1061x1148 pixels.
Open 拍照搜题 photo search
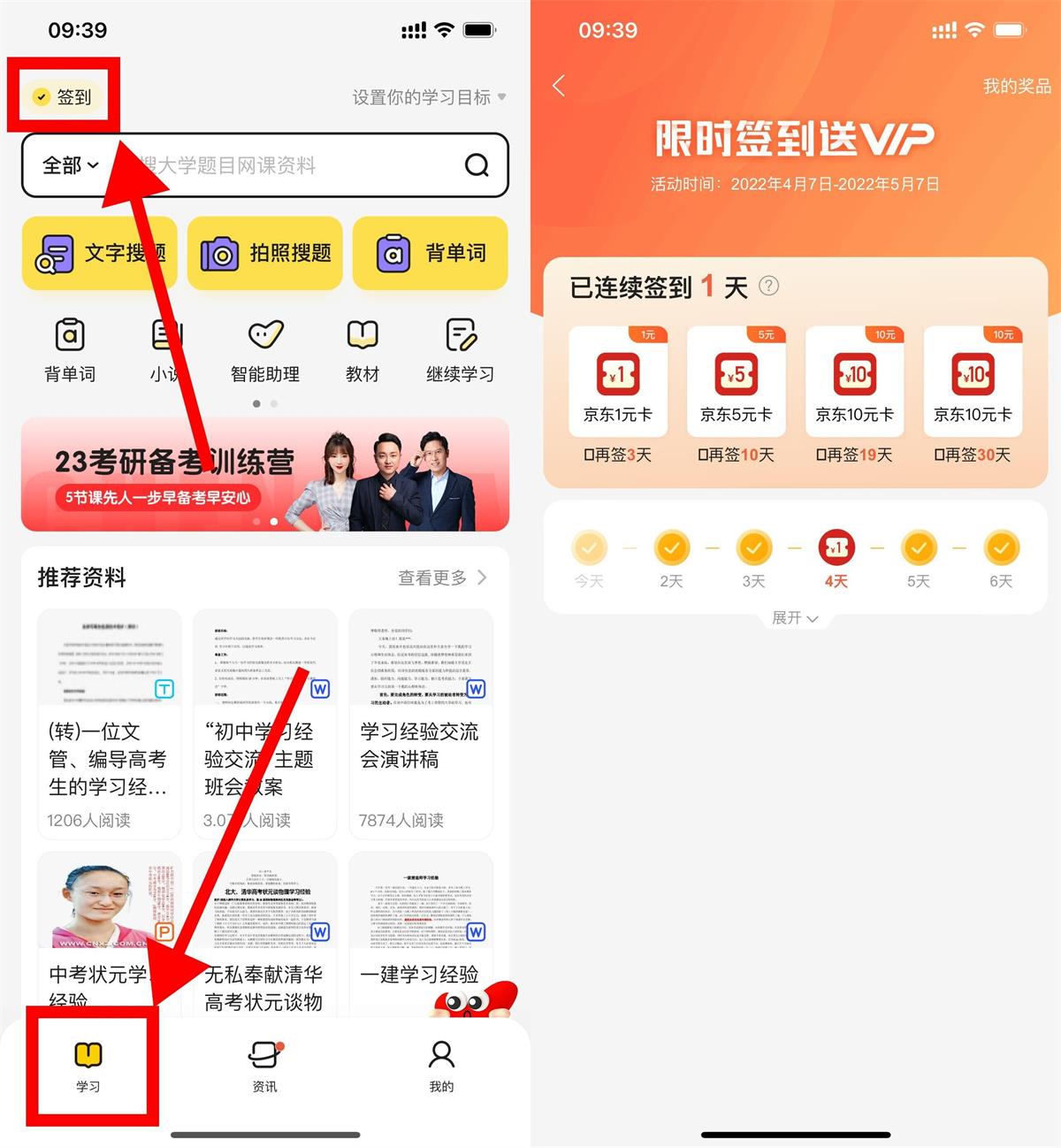pos(265,254)
